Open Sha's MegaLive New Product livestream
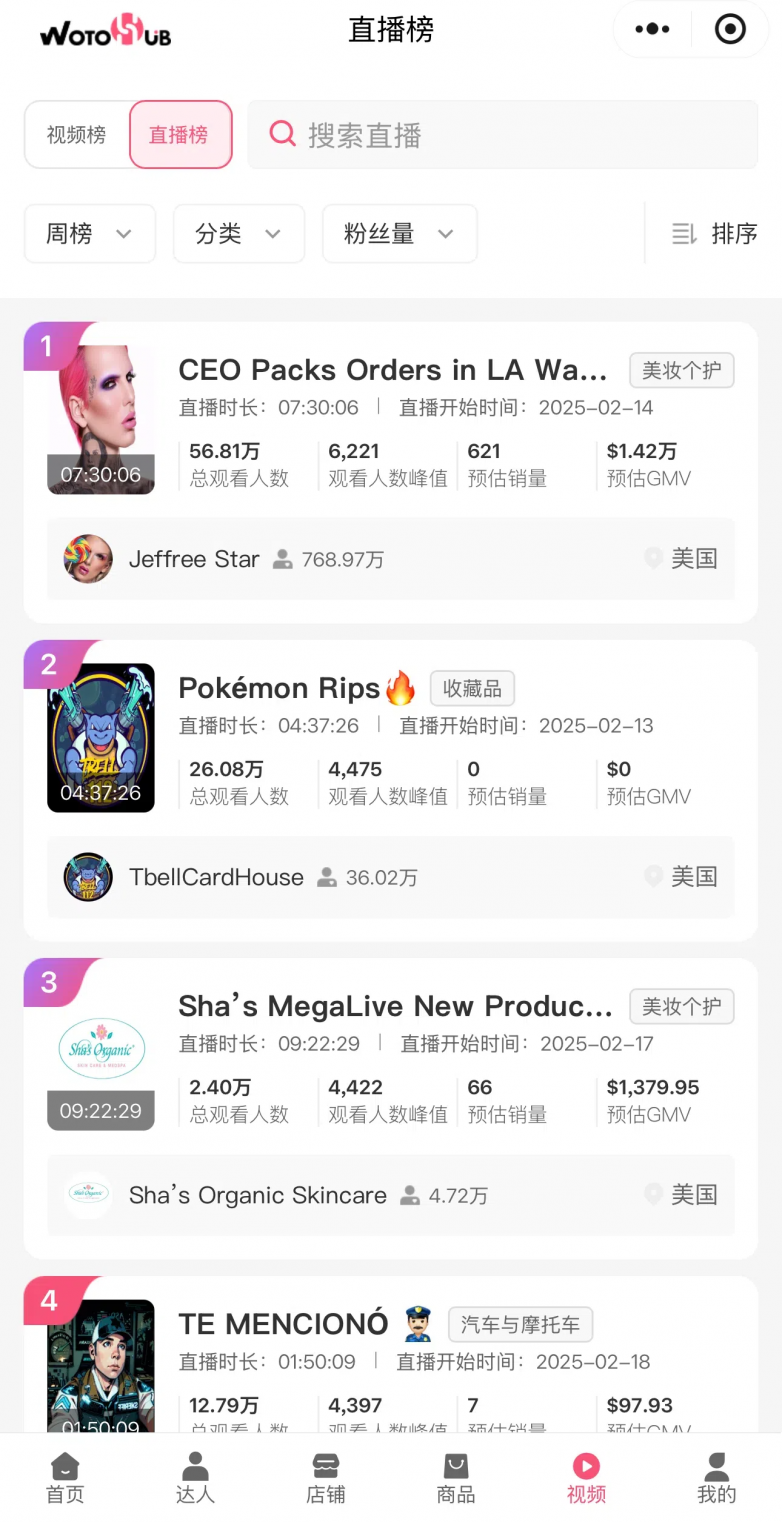The width and height of the screenshot is (782, 1522). click(395, 1006)
